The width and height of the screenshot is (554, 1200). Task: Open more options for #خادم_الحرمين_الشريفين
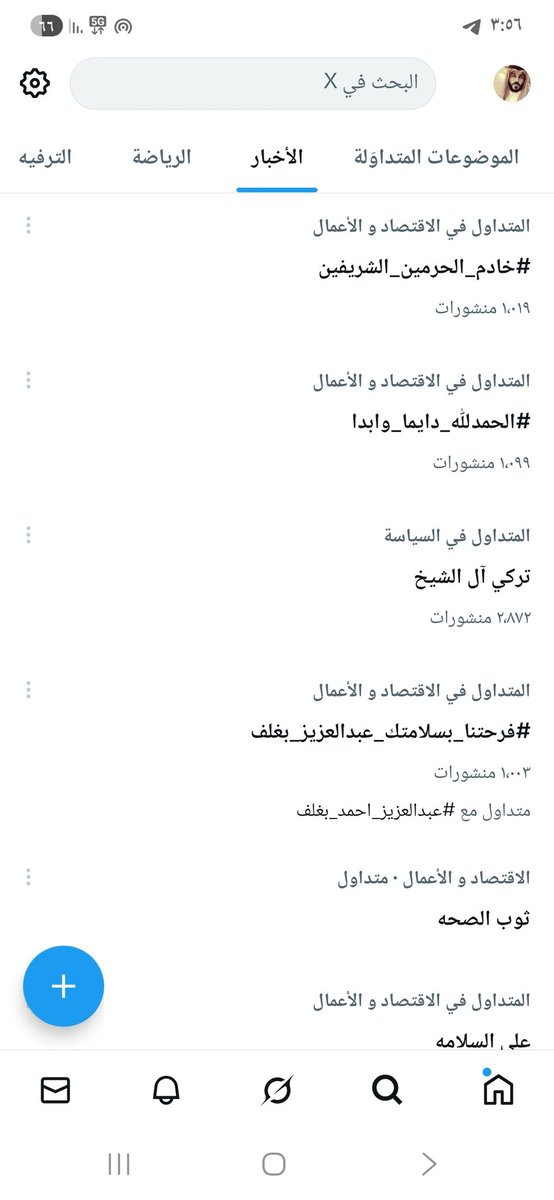[28, 225]
